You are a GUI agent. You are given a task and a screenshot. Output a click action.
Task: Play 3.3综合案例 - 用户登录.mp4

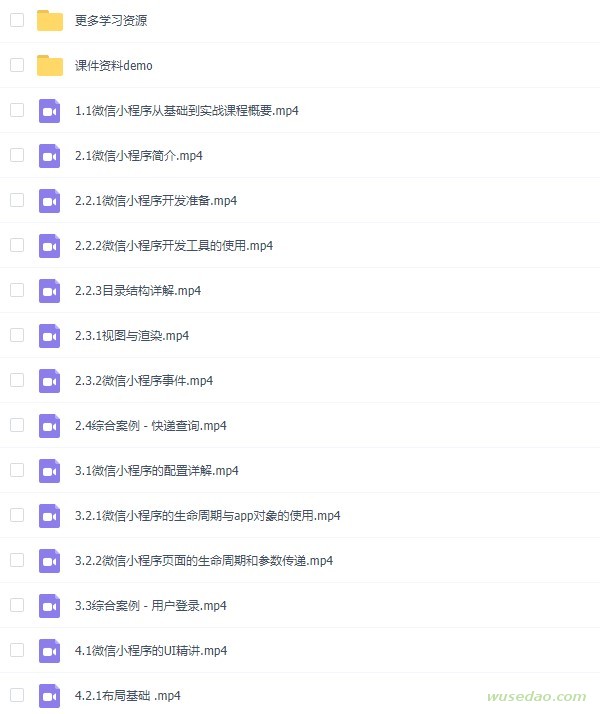click(150, 605)
